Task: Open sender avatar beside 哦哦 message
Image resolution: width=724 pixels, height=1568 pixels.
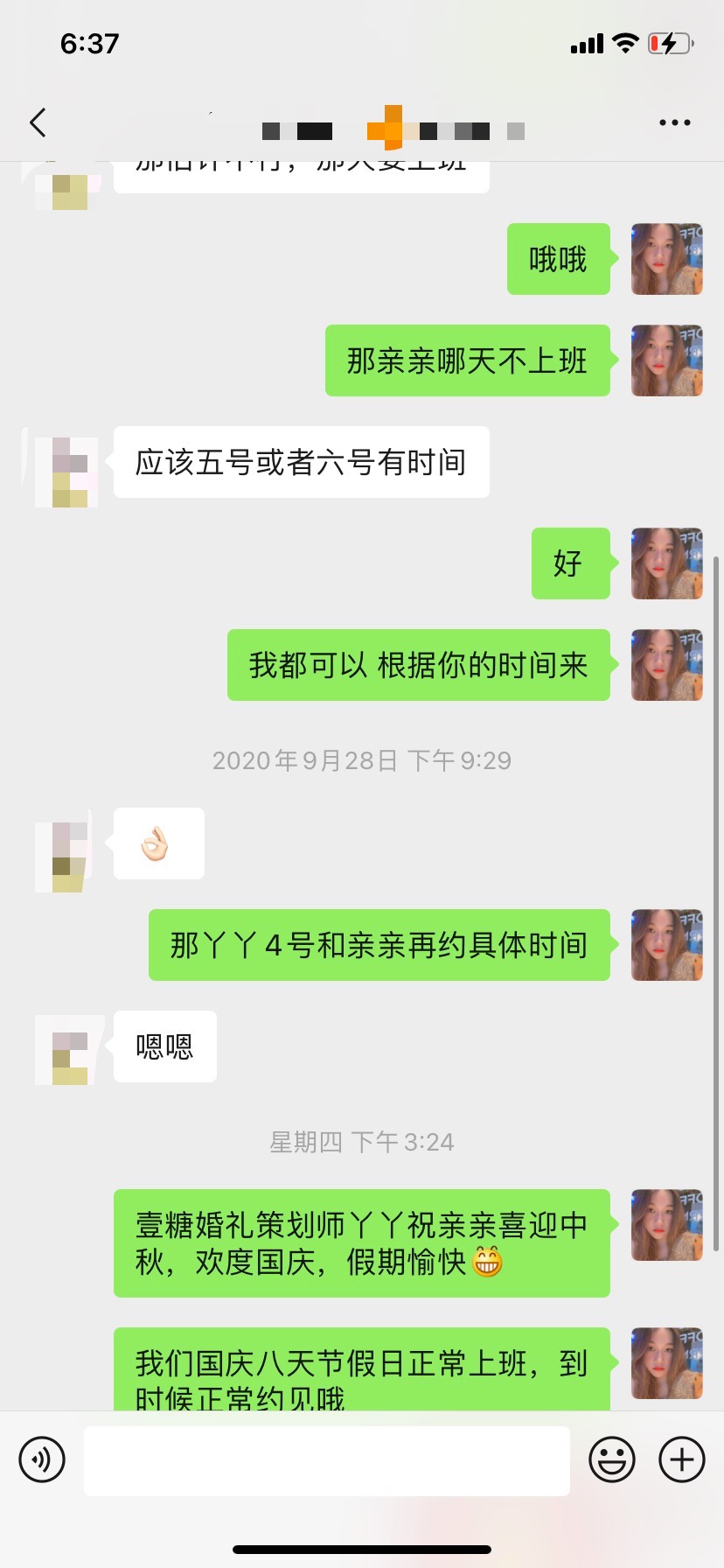Action: click(667, 259)
